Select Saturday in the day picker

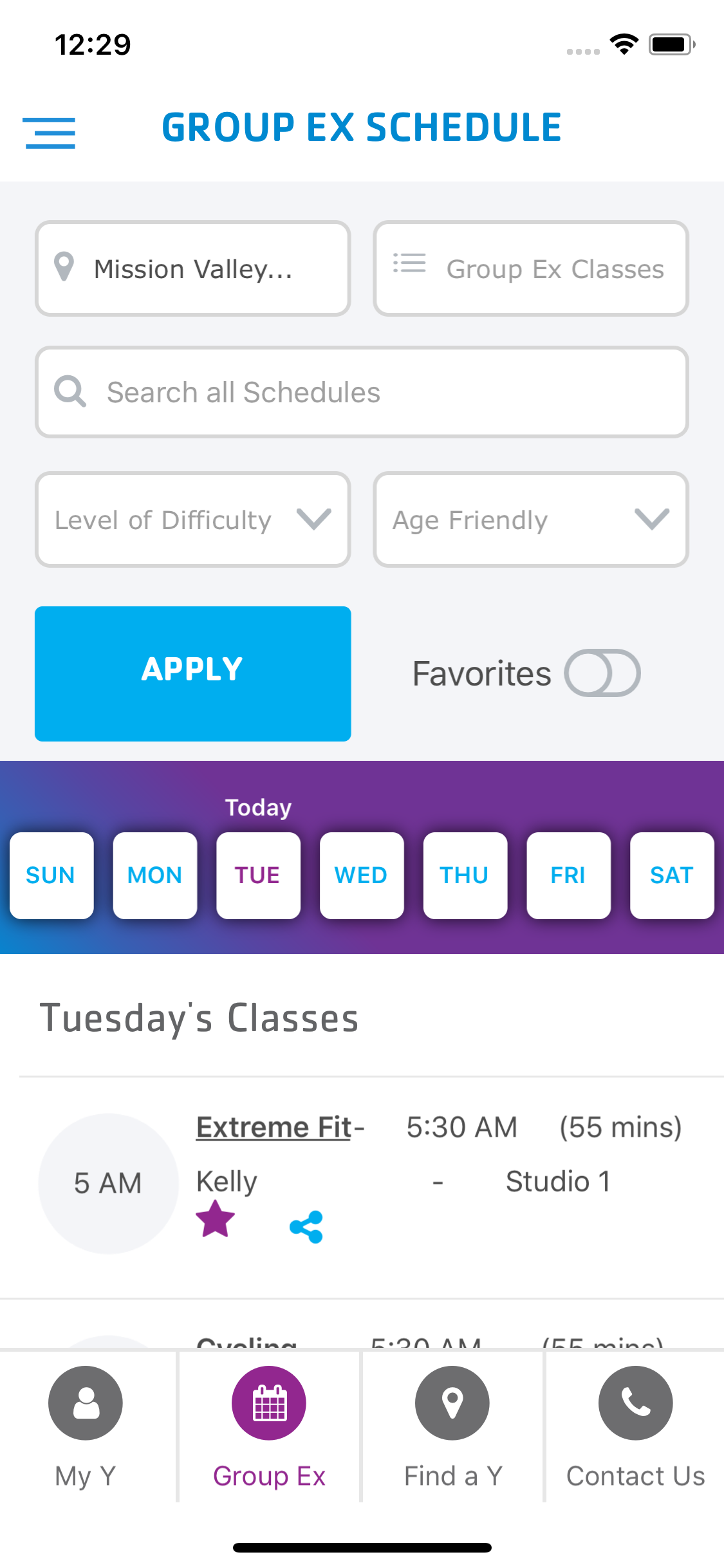click(x=672, y=875)
